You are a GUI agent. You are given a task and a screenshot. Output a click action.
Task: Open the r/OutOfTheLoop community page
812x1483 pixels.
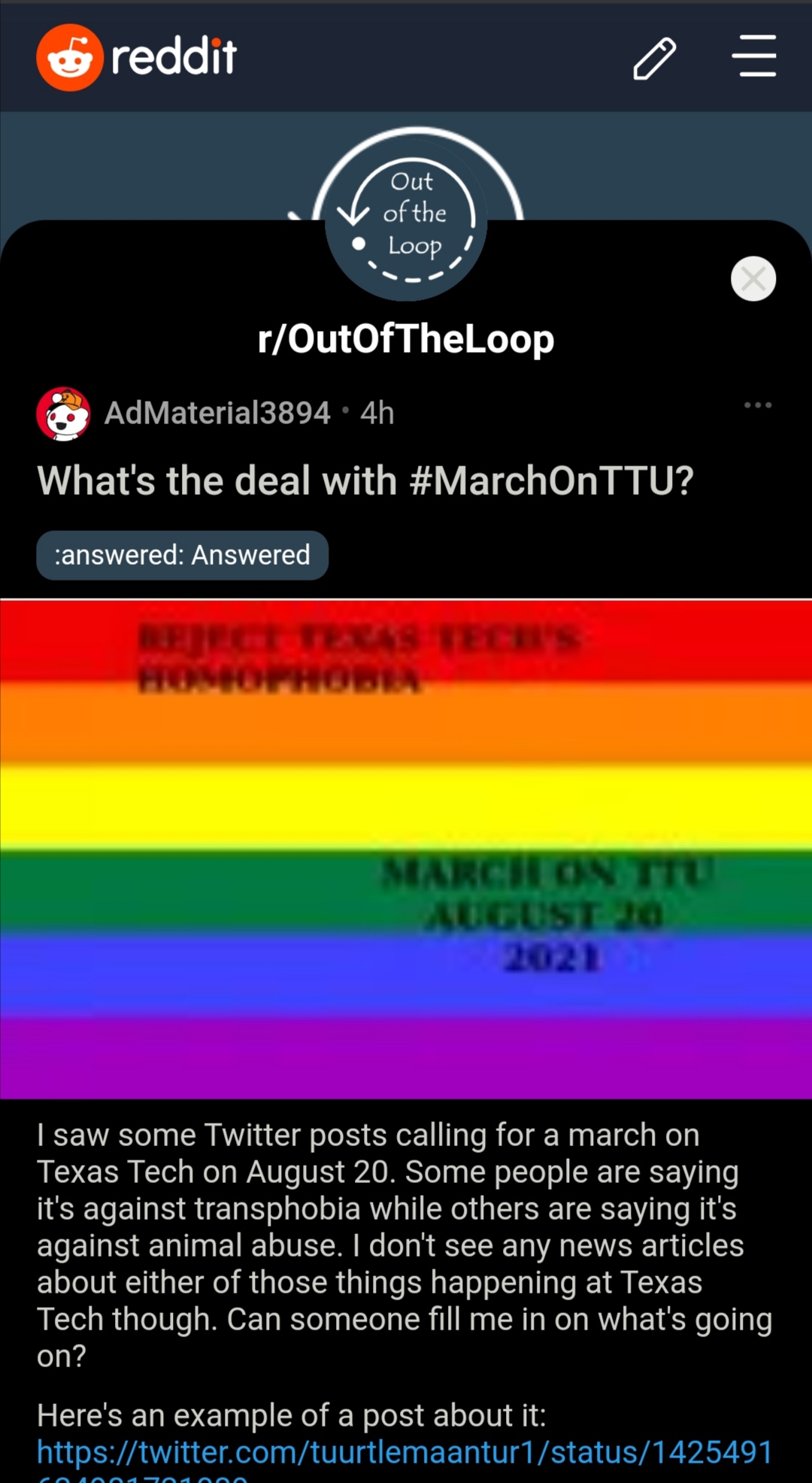coord(406,339)
